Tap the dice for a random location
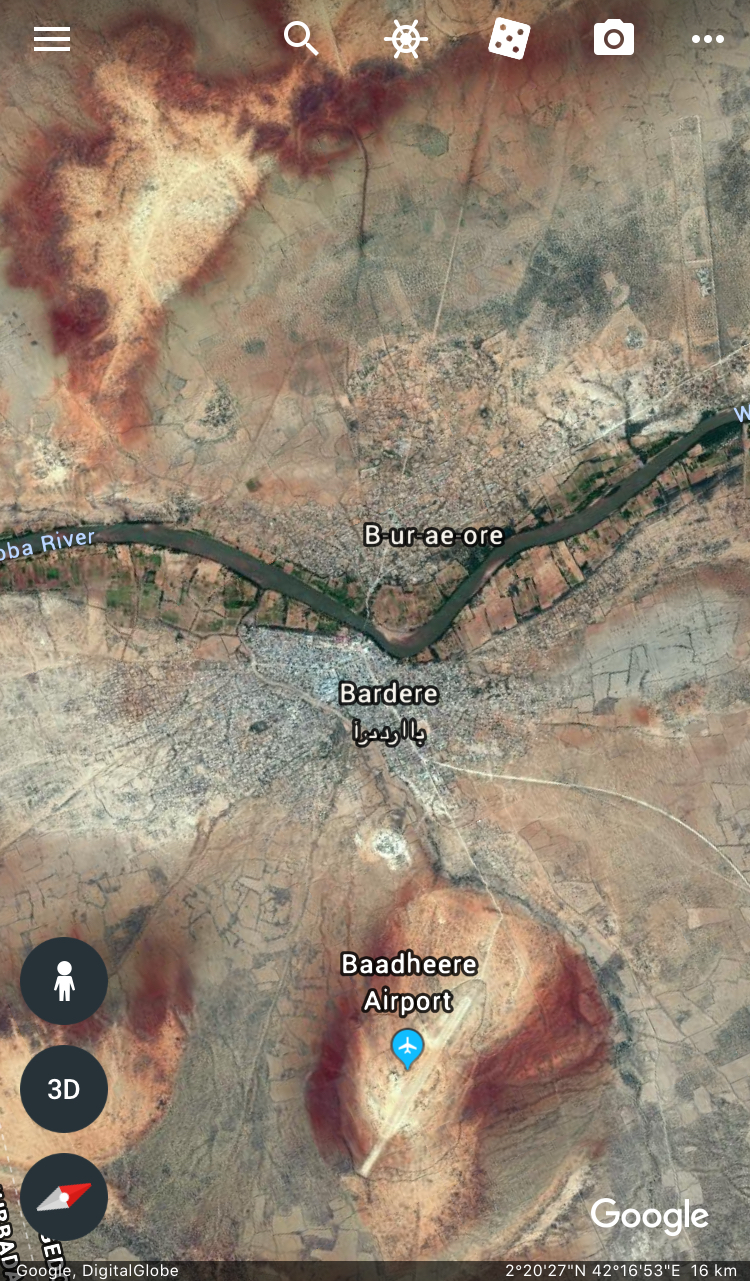Image resolution: width=750 pixels, height=1281 pixels. tap(509, 39)
